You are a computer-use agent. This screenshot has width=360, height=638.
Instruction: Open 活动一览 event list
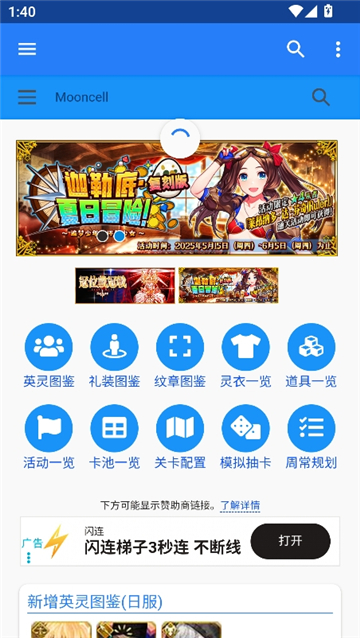tap(49, 437)
